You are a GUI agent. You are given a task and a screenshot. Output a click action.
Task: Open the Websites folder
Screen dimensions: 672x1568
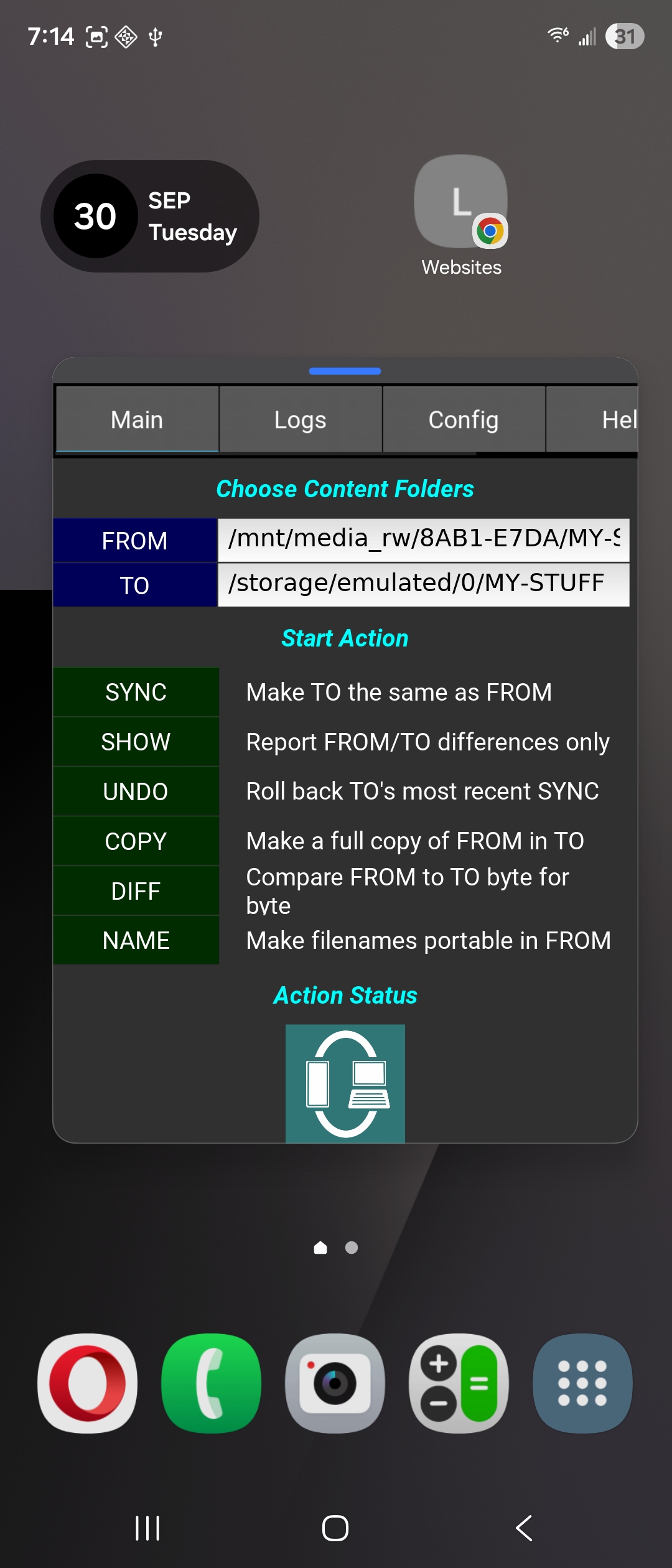[x=461, y=202]
